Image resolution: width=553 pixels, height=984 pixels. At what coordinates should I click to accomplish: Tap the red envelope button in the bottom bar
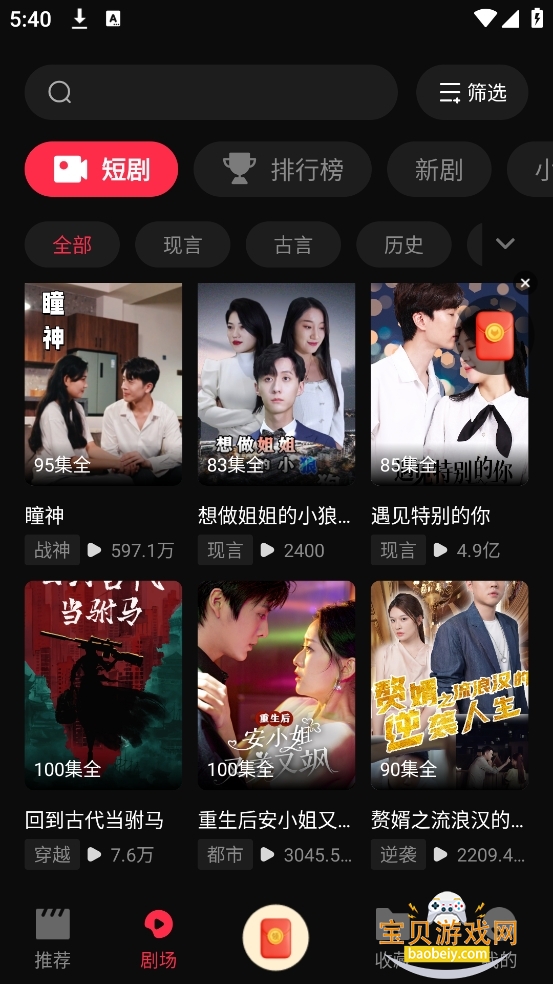[x=276, y=938]
